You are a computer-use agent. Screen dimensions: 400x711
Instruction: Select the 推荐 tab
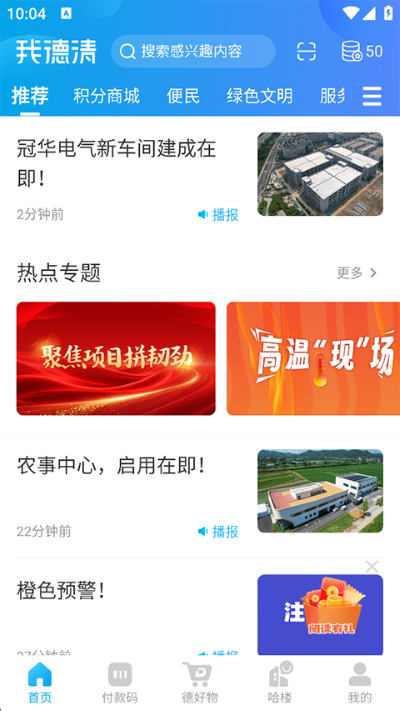click(x=30, y=96)
